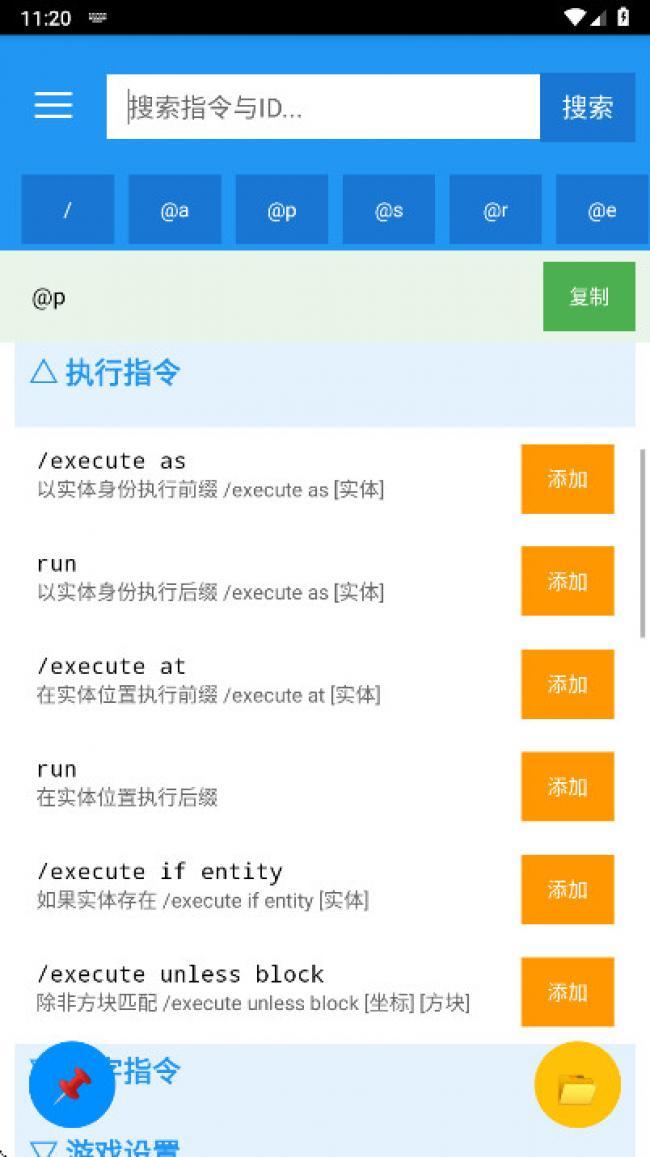This screenshot has height=1157, width=650.
Task: Add /execute unless block command
Action: pyautogui.click(x=567, y=992)
